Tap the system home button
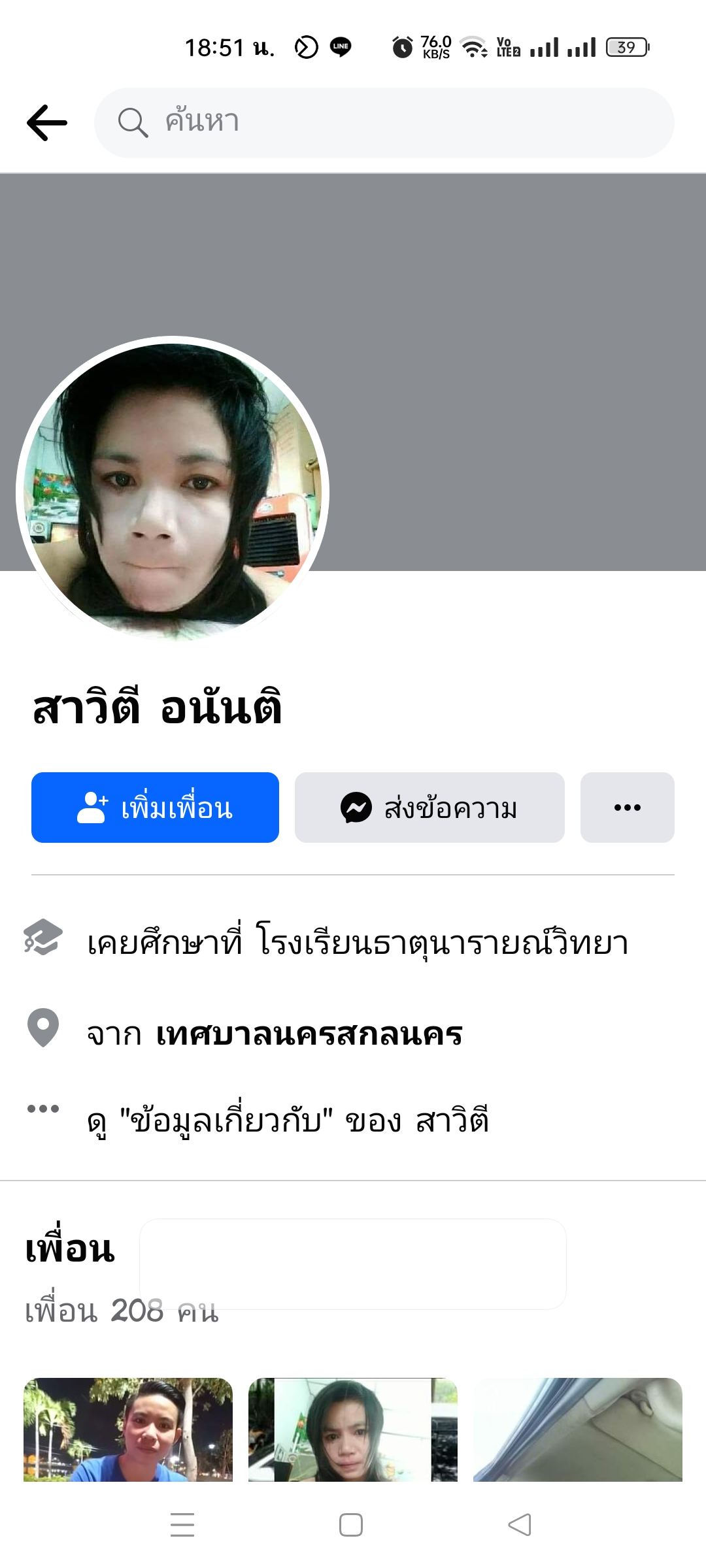 click(x=351, y=1525)
